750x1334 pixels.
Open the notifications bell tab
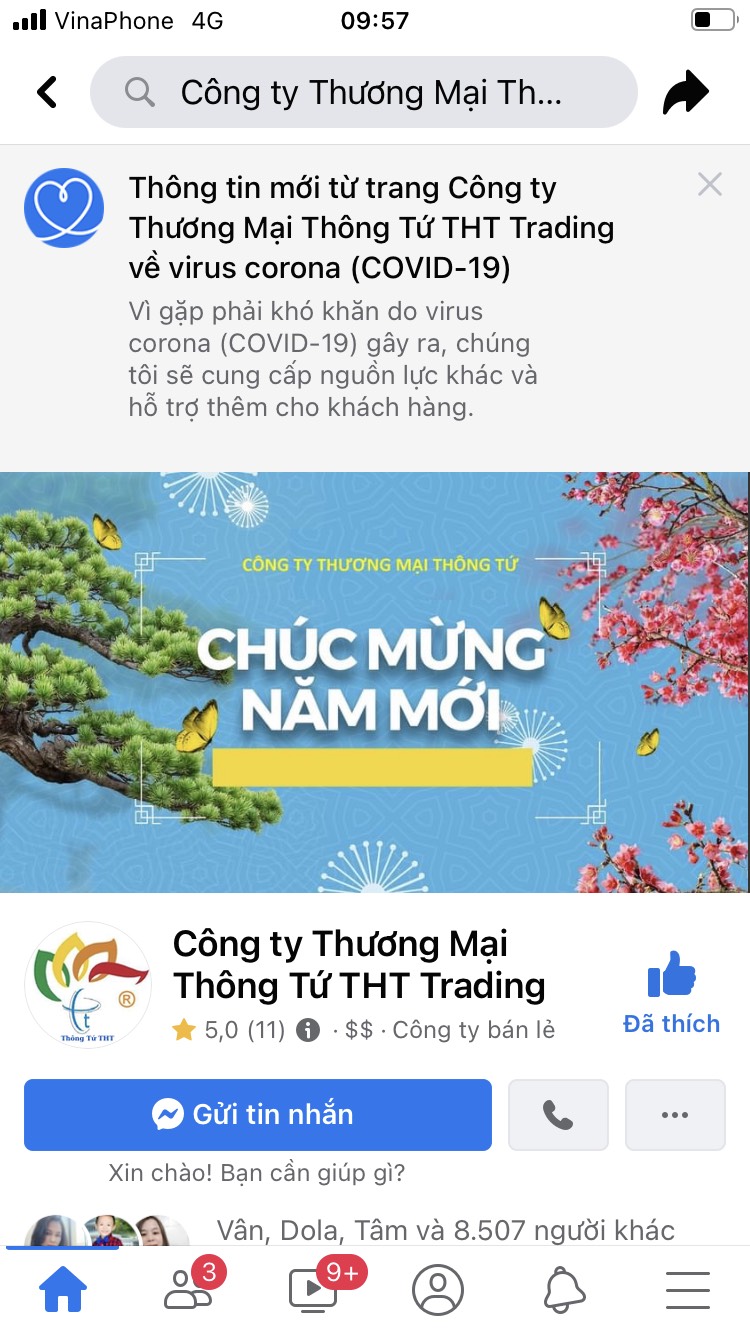(564, 1291)
